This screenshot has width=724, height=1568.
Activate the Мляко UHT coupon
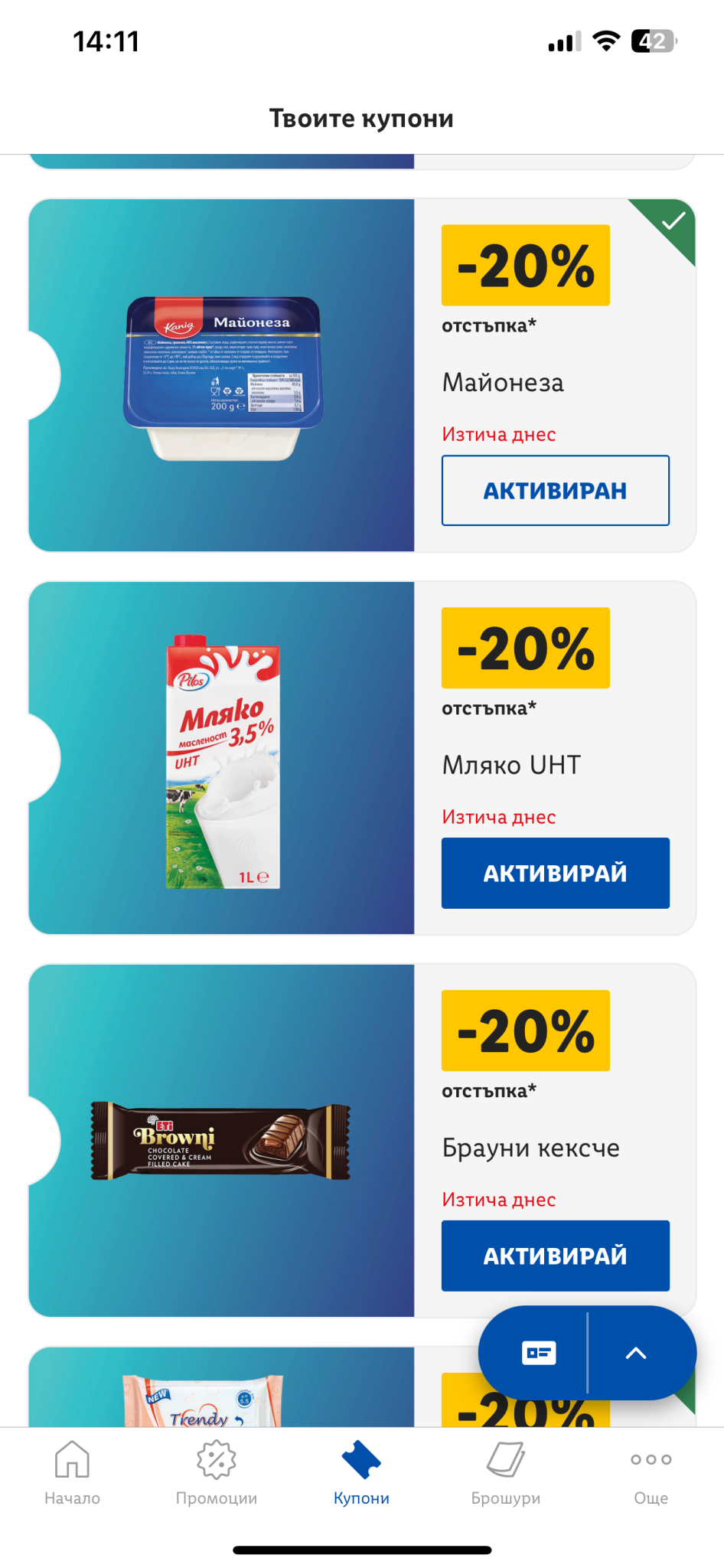pos(555,873)
